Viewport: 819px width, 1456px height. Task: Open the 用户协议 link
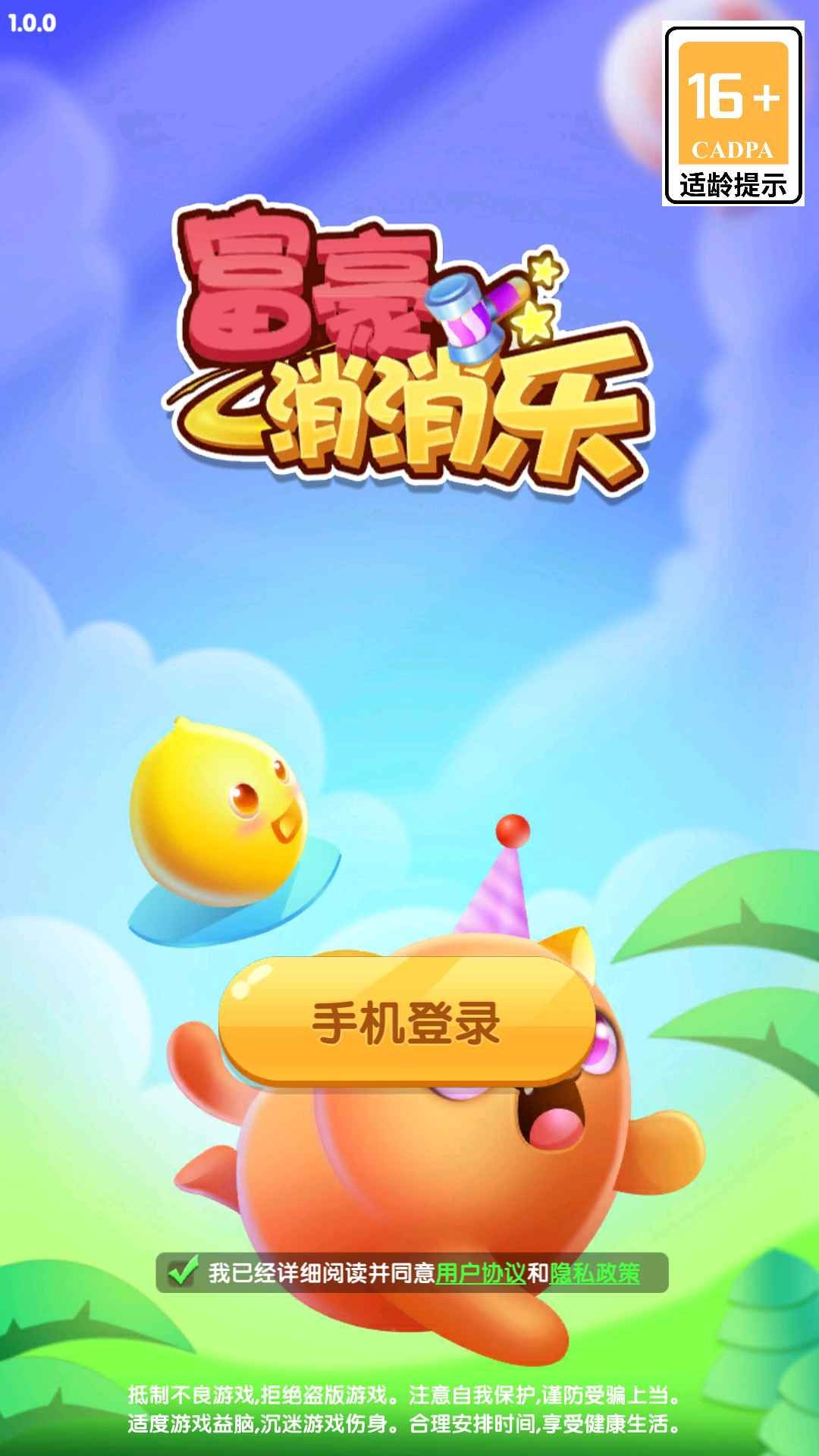[481, 1273]
